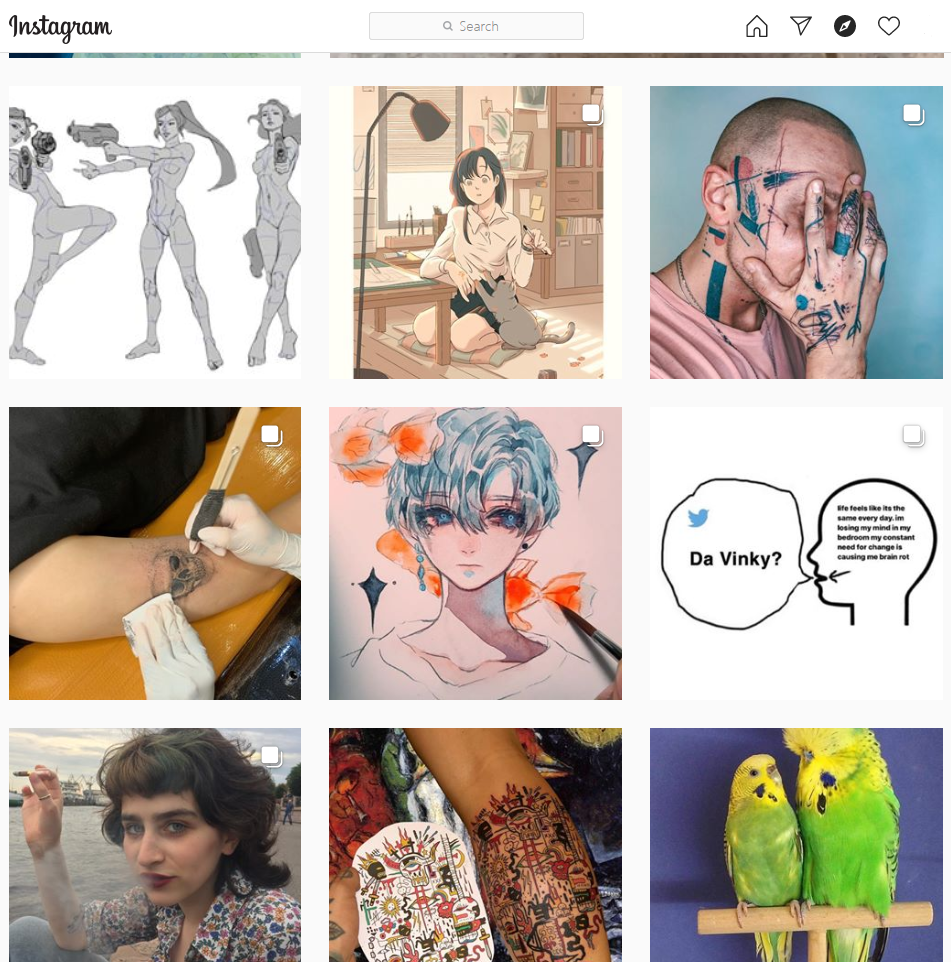
Task: Open the tattooing in progress photo
Action: click(155, 553)
